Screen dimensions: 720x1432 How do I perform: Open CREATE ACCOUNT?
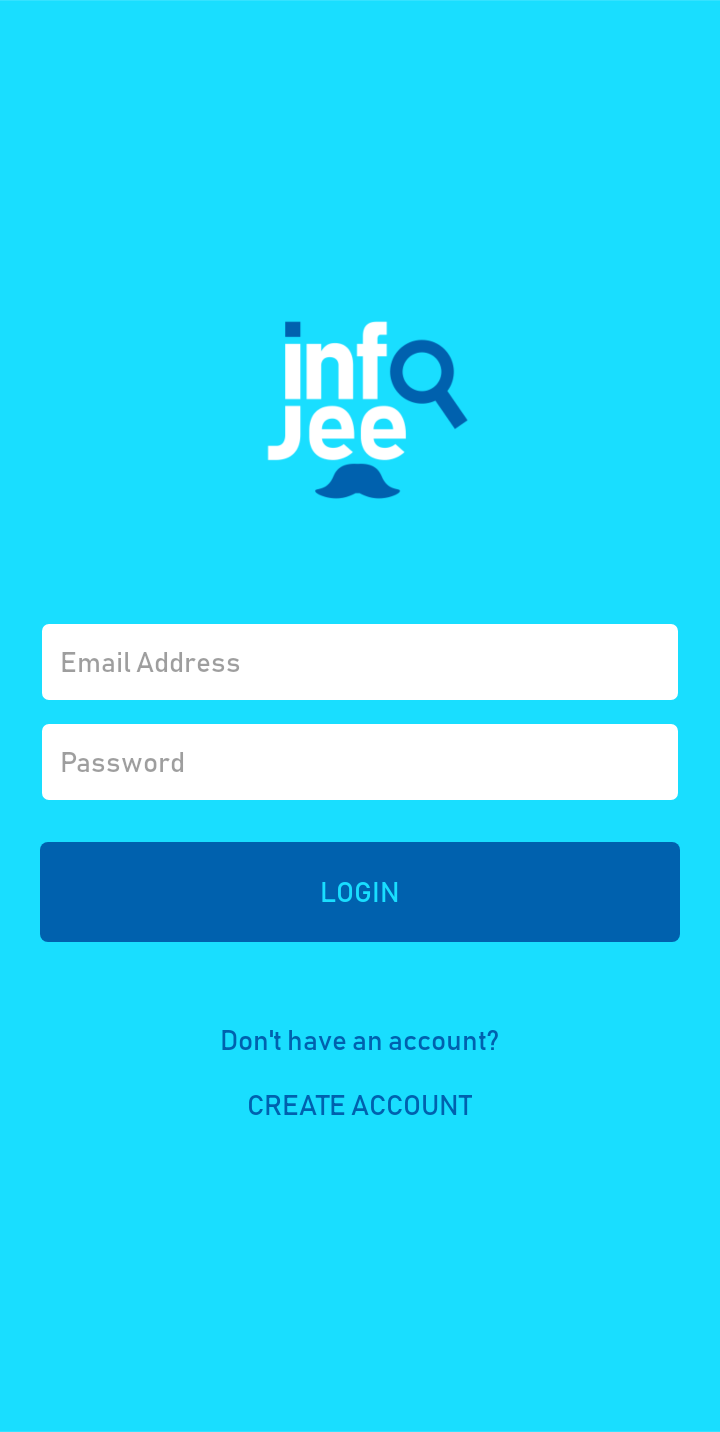360,1105
